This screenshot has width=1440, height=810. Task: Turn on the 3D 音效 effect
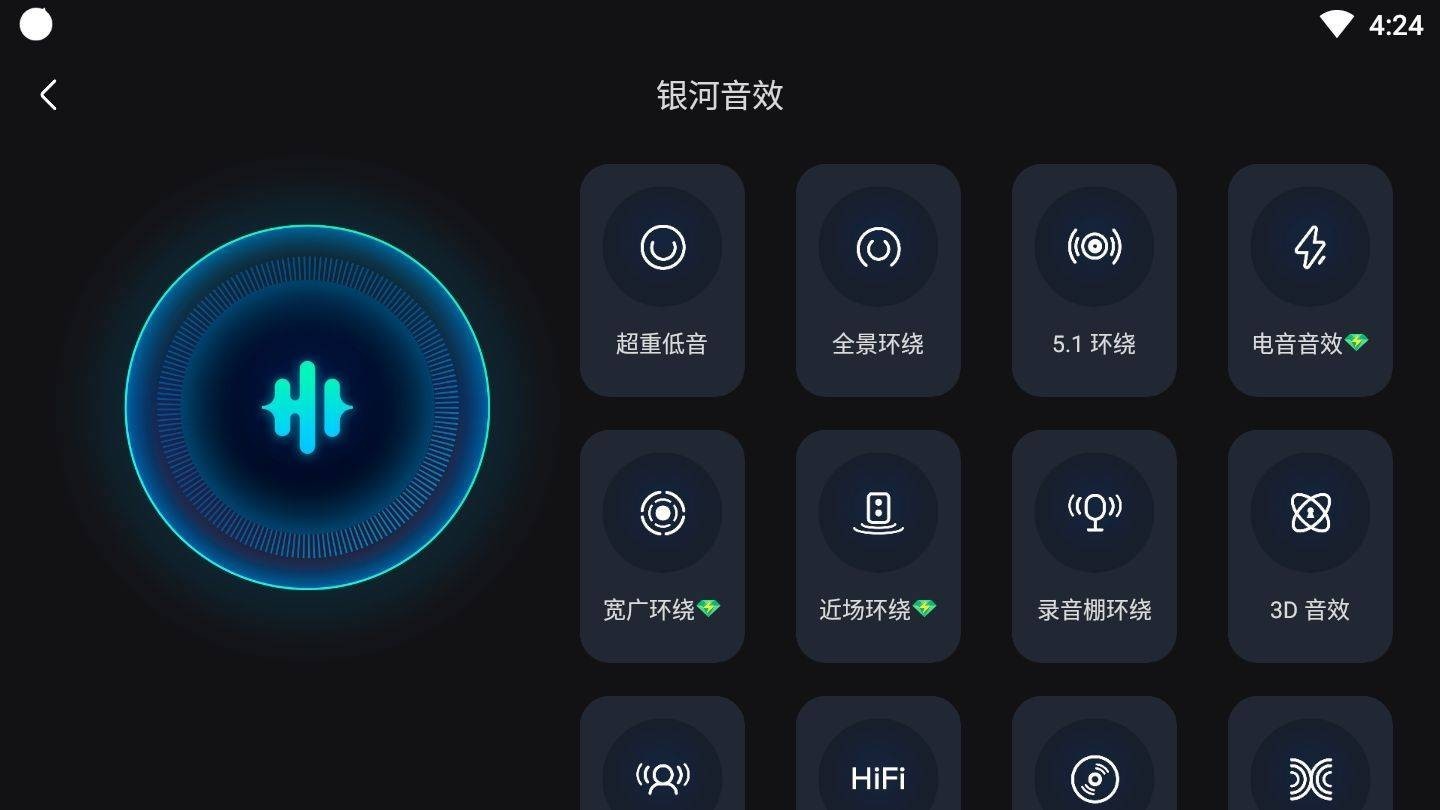click(1310, 546)
